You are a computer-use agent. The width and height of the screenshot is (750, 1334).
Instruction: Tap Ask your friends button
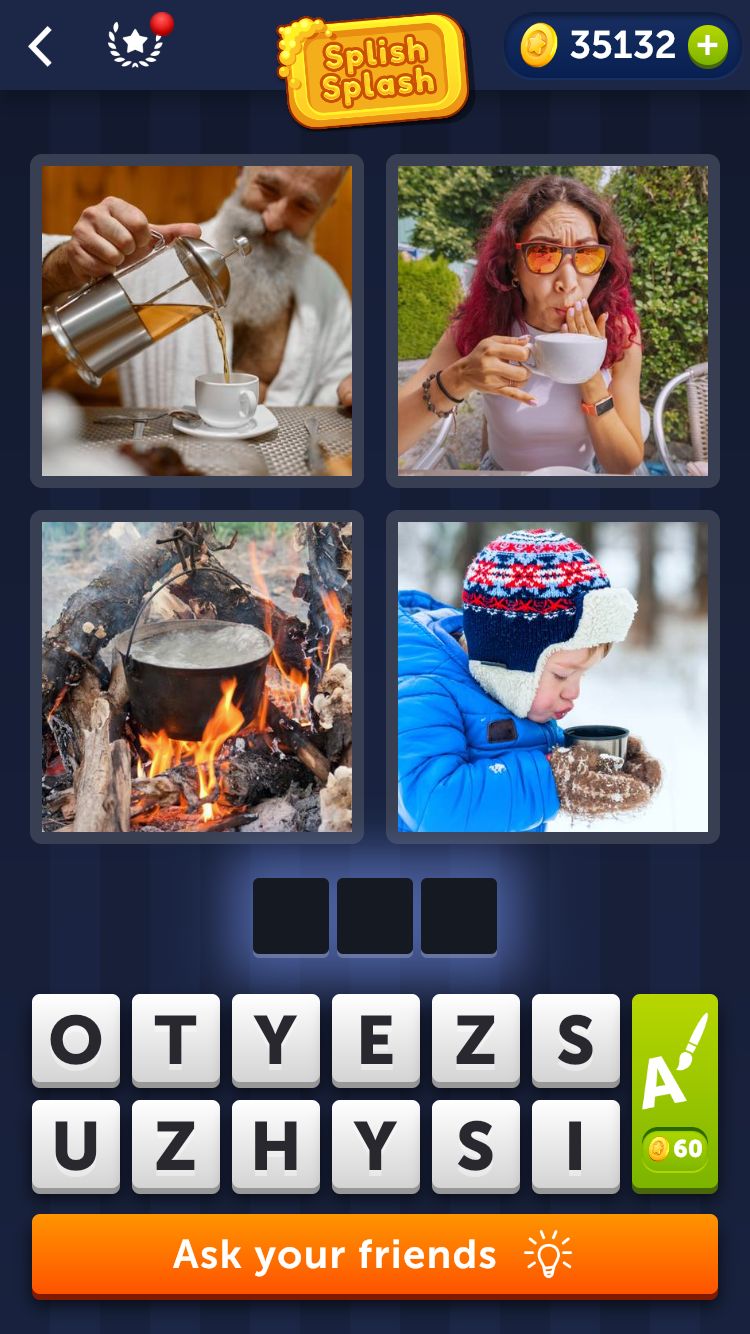pyautogui.click(x=375, y=1254)
